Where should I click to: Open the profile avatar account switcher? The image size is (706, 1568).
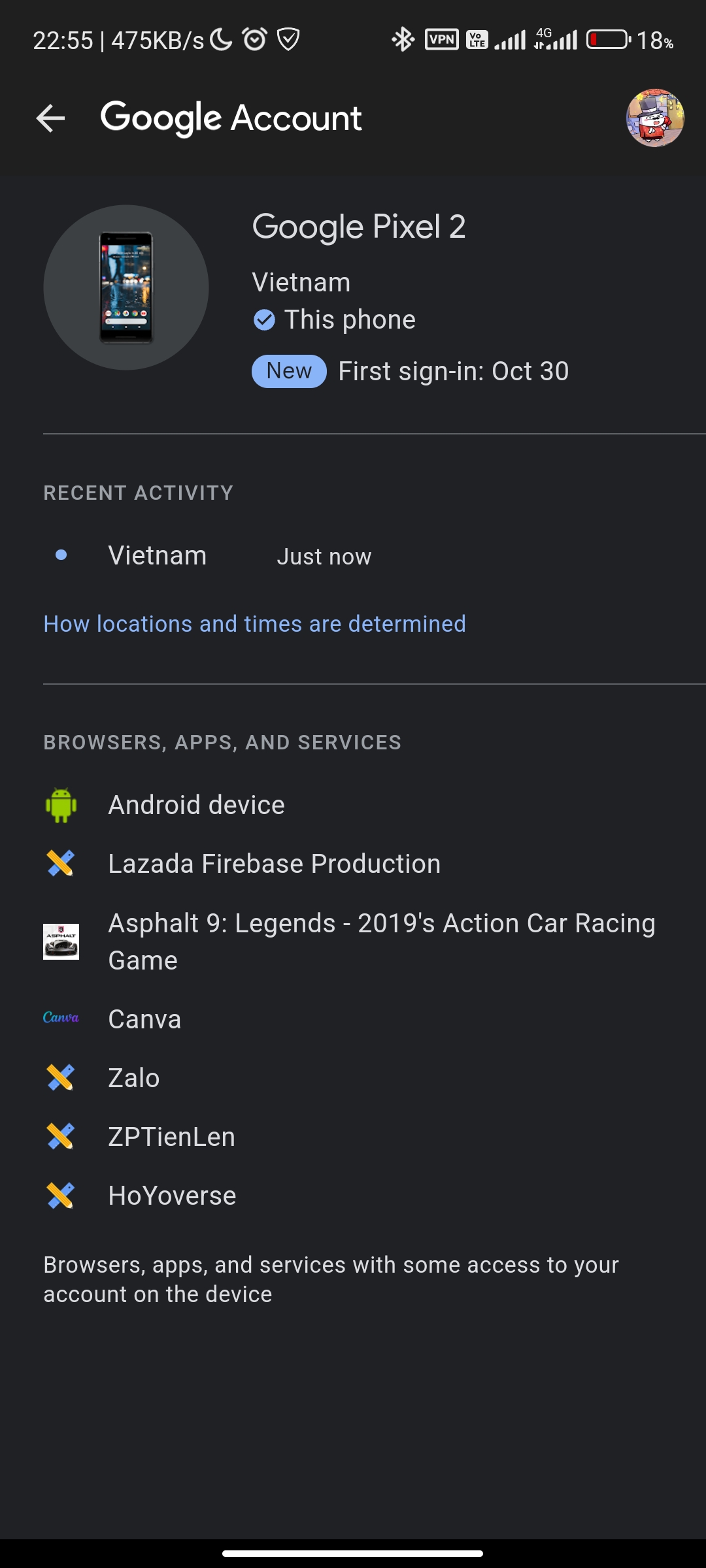point(655,118)
